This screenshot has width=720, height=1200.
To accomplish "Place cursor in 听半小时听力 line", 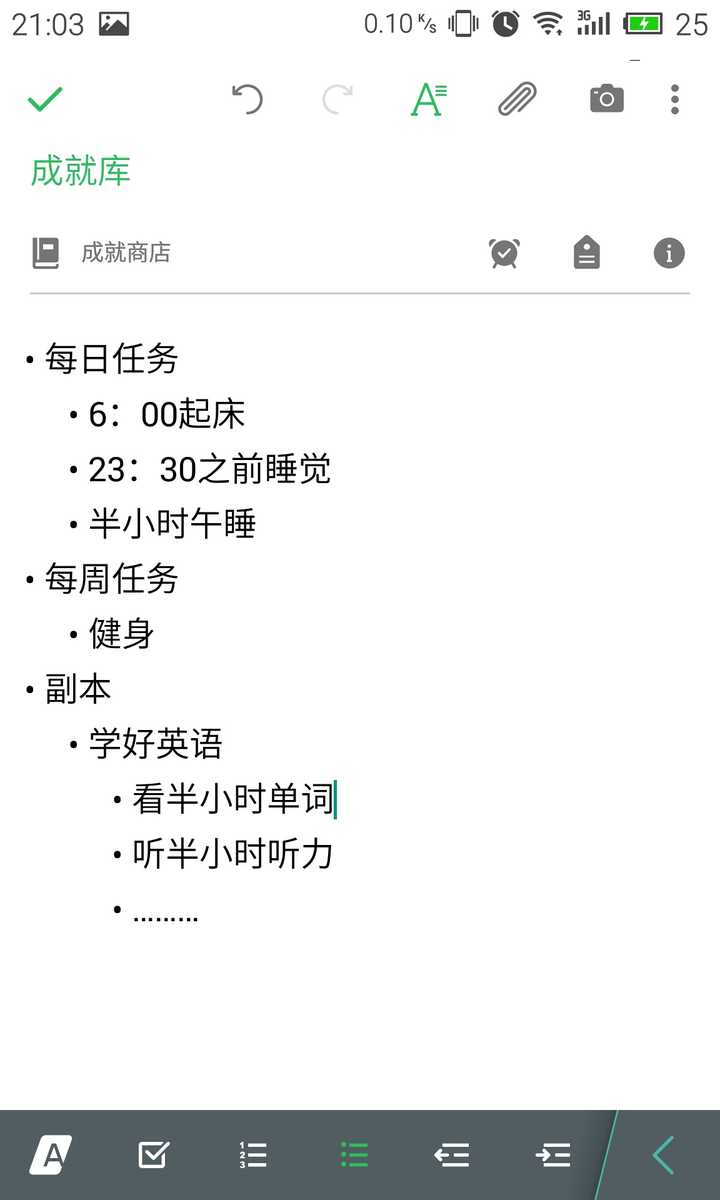I will click(x=233, y=854).
